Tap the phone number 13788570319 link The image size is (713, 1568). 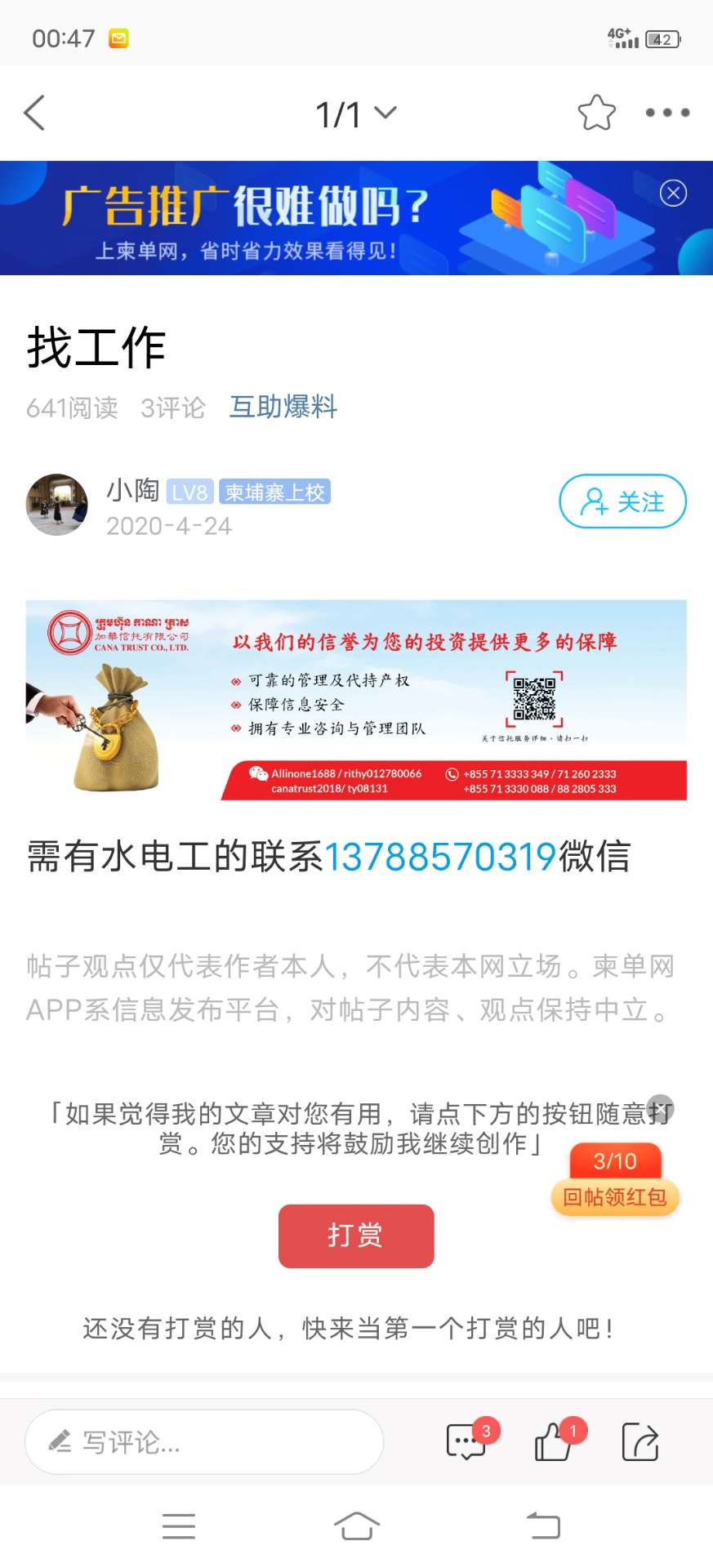click(440, 857)
